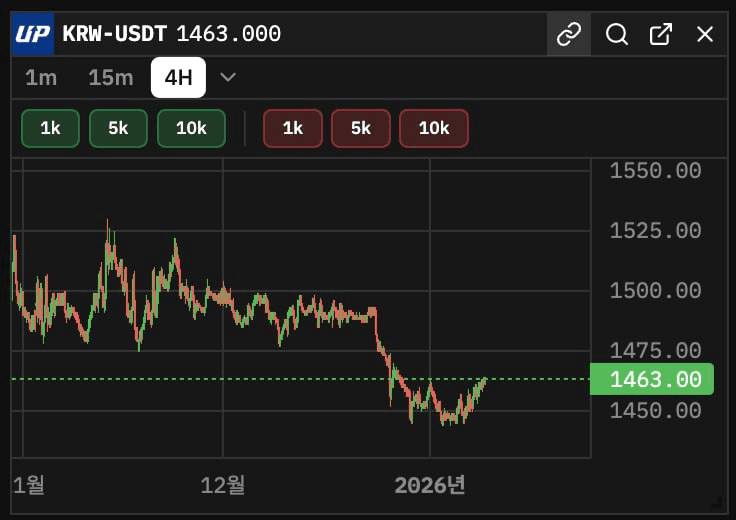Tap the red 5k sell button
The height and width of the screenshot is (520, 736).
(x=361, y=128)
